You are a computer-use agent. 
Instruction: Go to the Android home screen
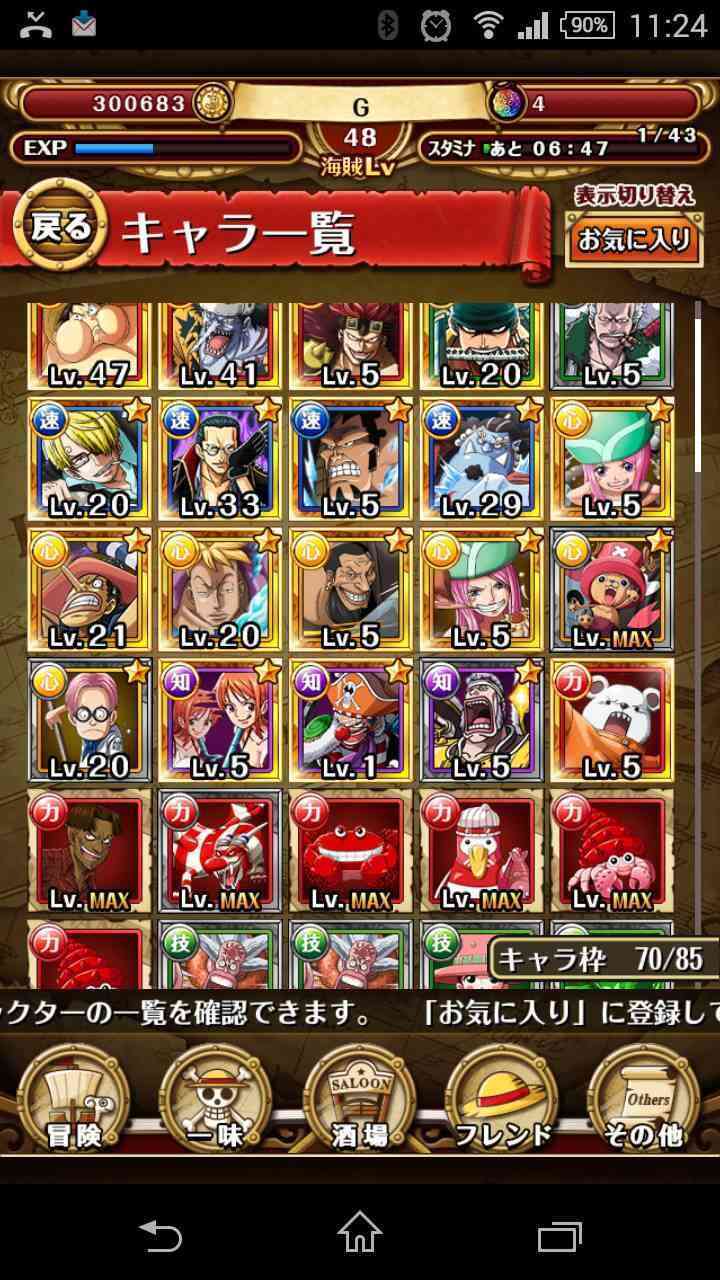click(x=360, y=1233)
